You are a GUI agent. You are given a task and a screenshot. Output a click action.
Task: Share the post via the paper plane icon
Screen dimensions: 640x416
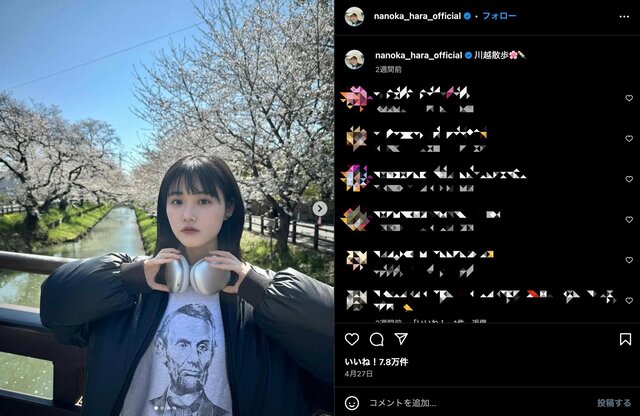tap(402, 340)
